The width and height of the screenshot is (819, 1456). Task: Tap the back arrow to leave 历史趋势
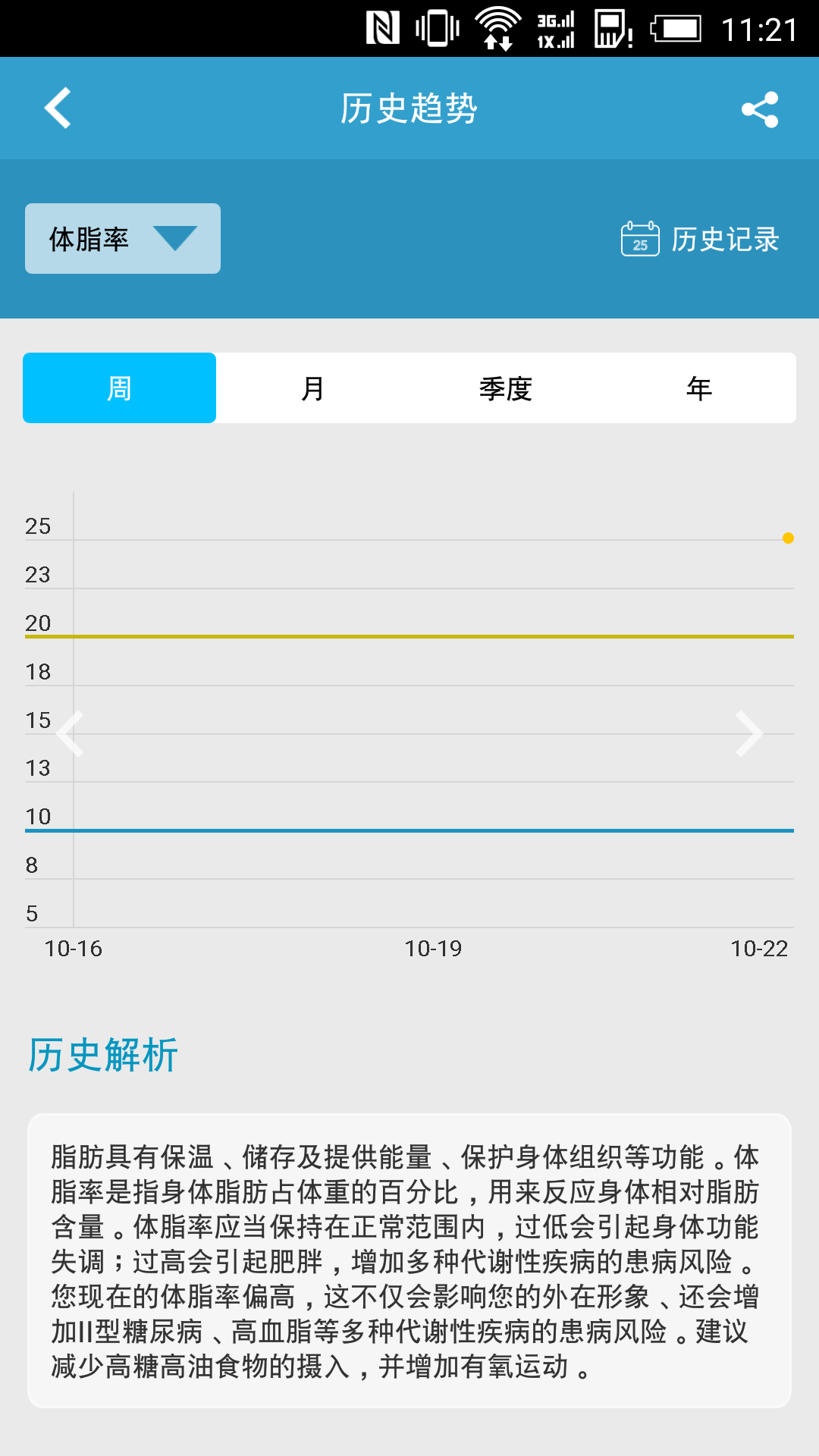(x=58, y=108)
